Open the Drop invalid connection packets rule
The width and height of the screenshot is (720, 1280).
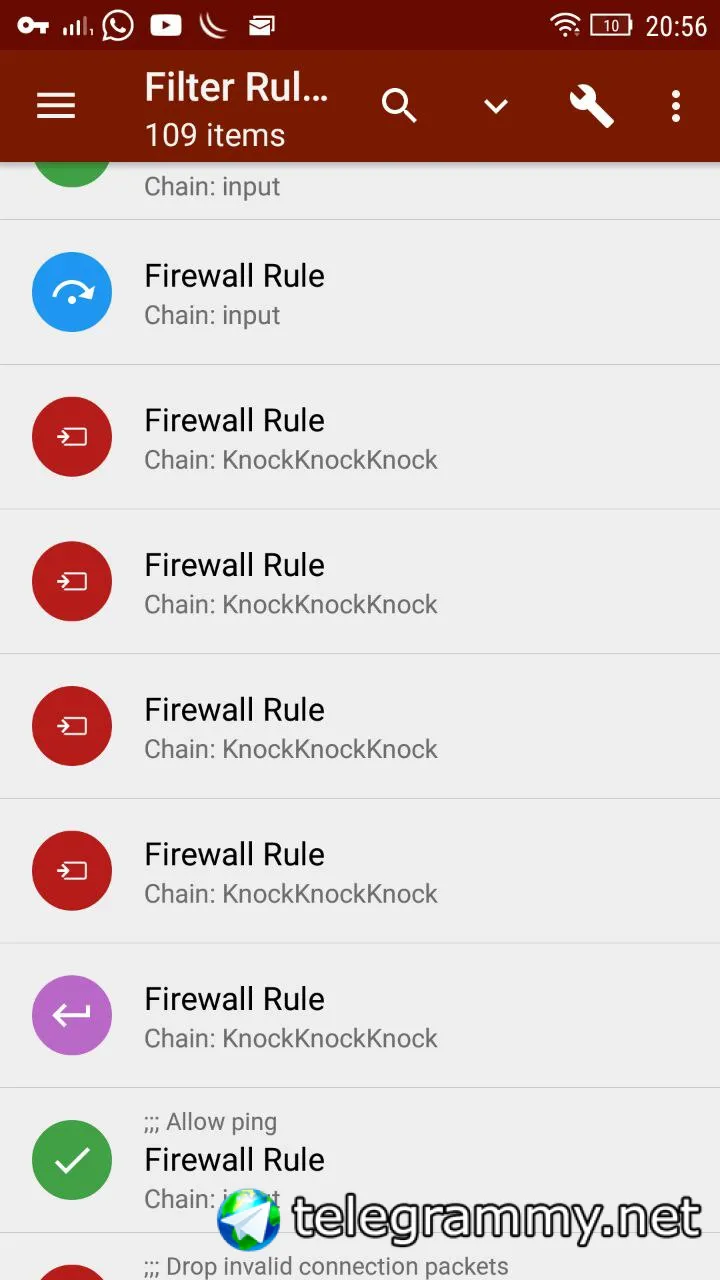point(360,1257)
